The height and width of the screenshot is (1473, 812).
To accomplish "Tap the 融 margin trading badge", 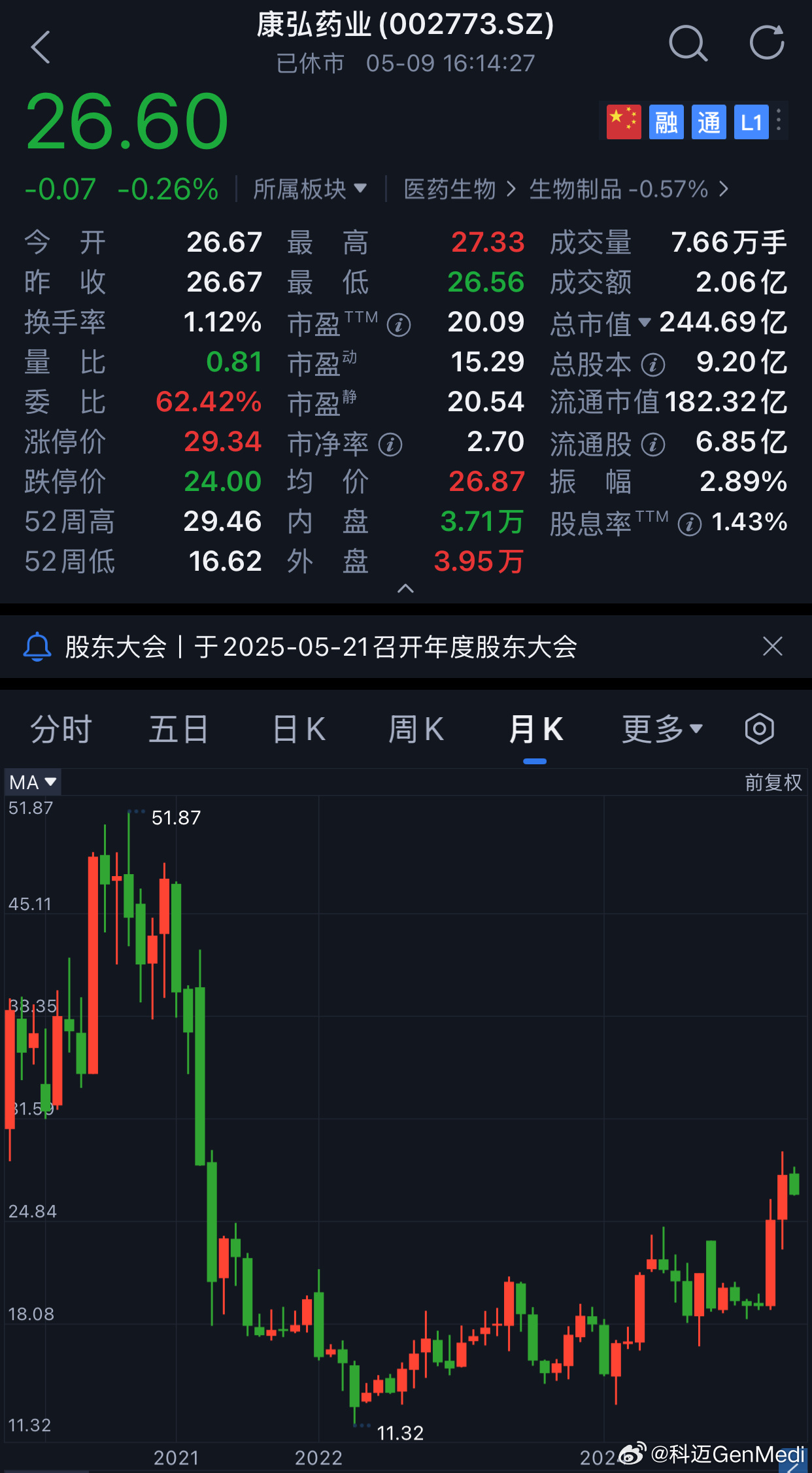I will coord(666,122).
